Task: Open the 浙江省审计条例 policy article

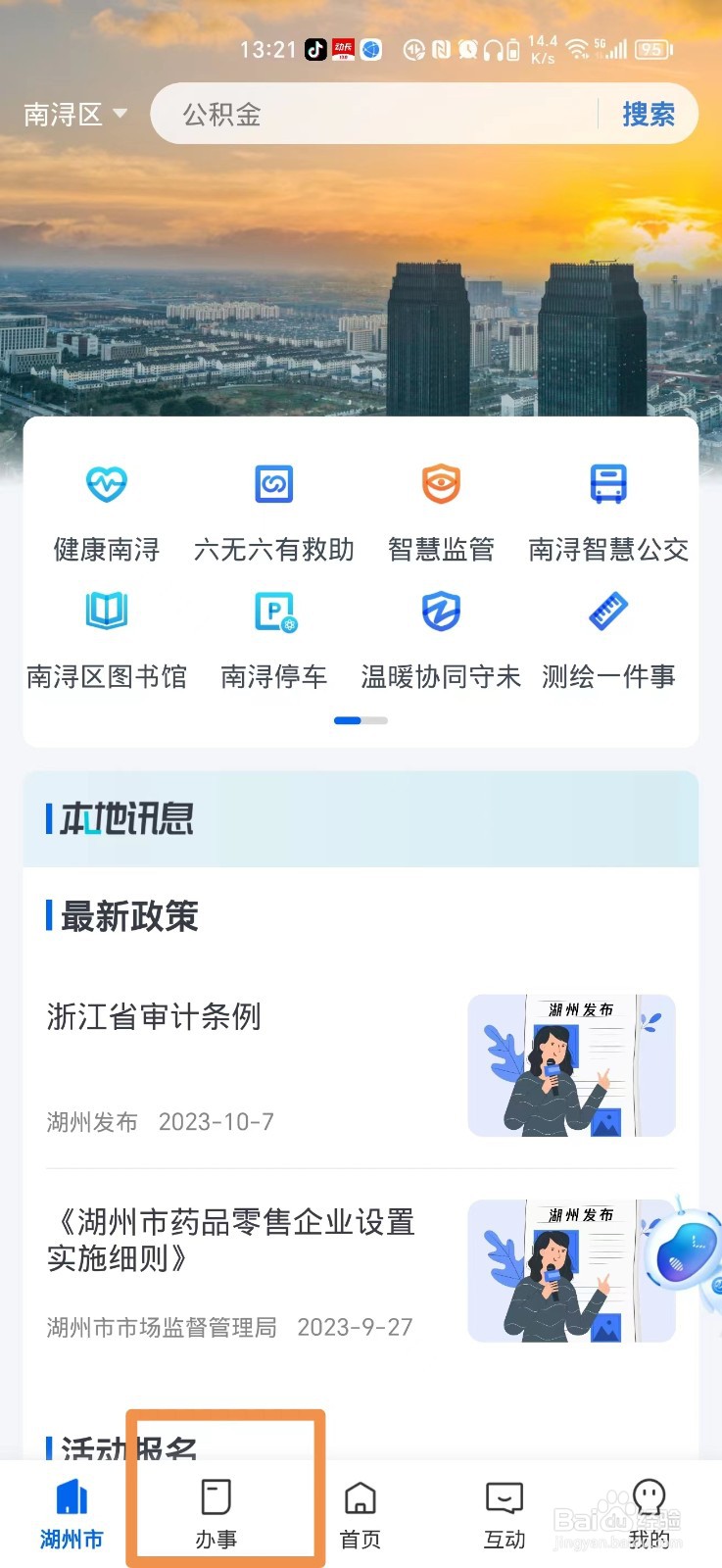Action: (154, 1018)
